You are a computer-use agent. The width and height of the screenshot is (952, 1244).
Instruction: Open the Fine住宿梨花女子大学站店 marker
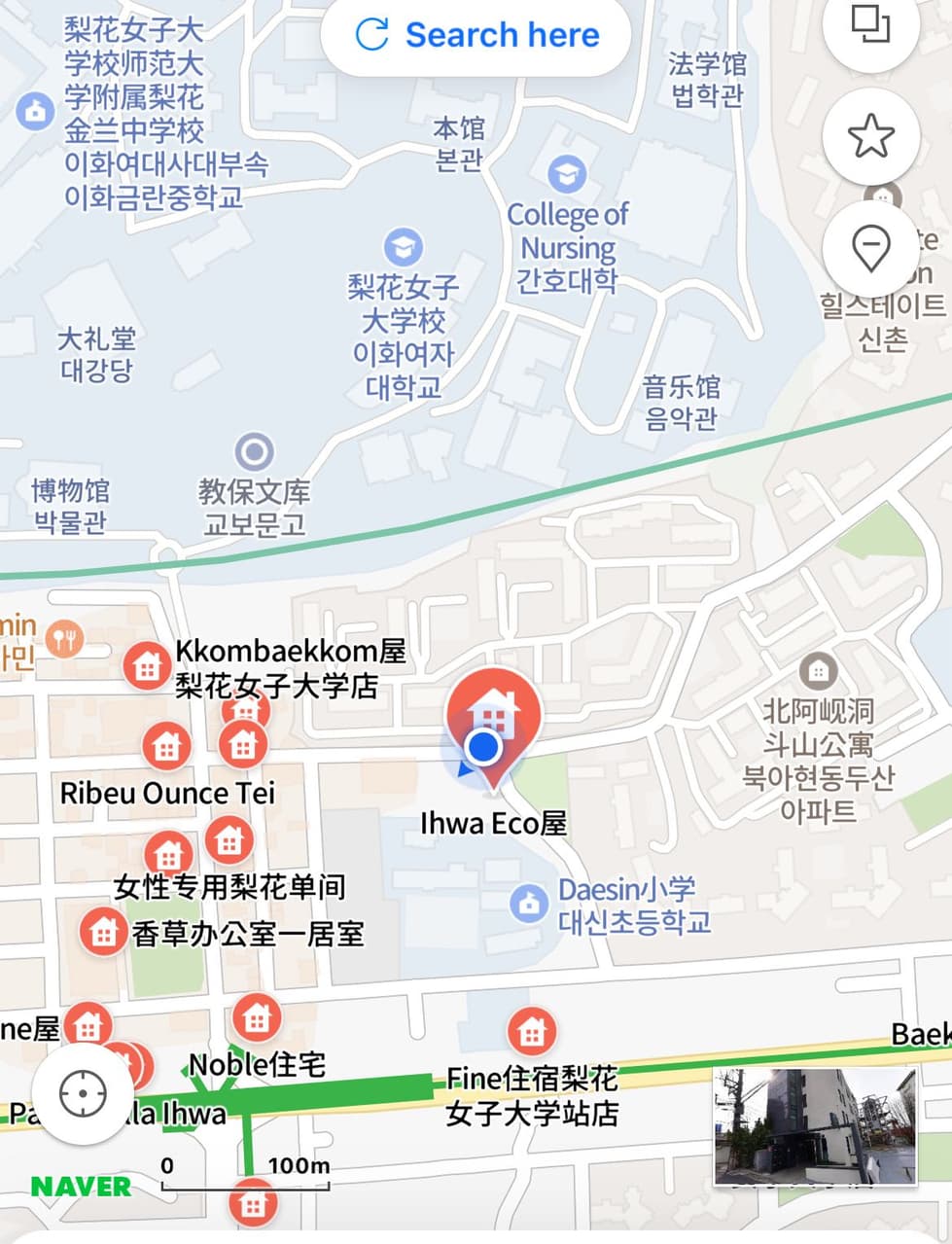[x=531, y=1032]
